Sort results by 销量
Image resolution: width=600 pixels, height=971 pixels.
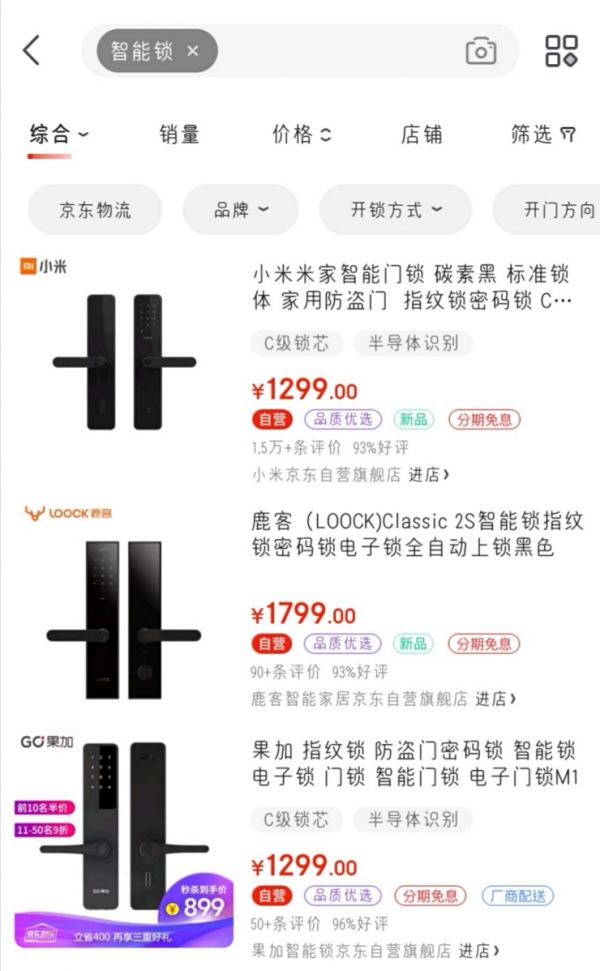tap(179, 135)
